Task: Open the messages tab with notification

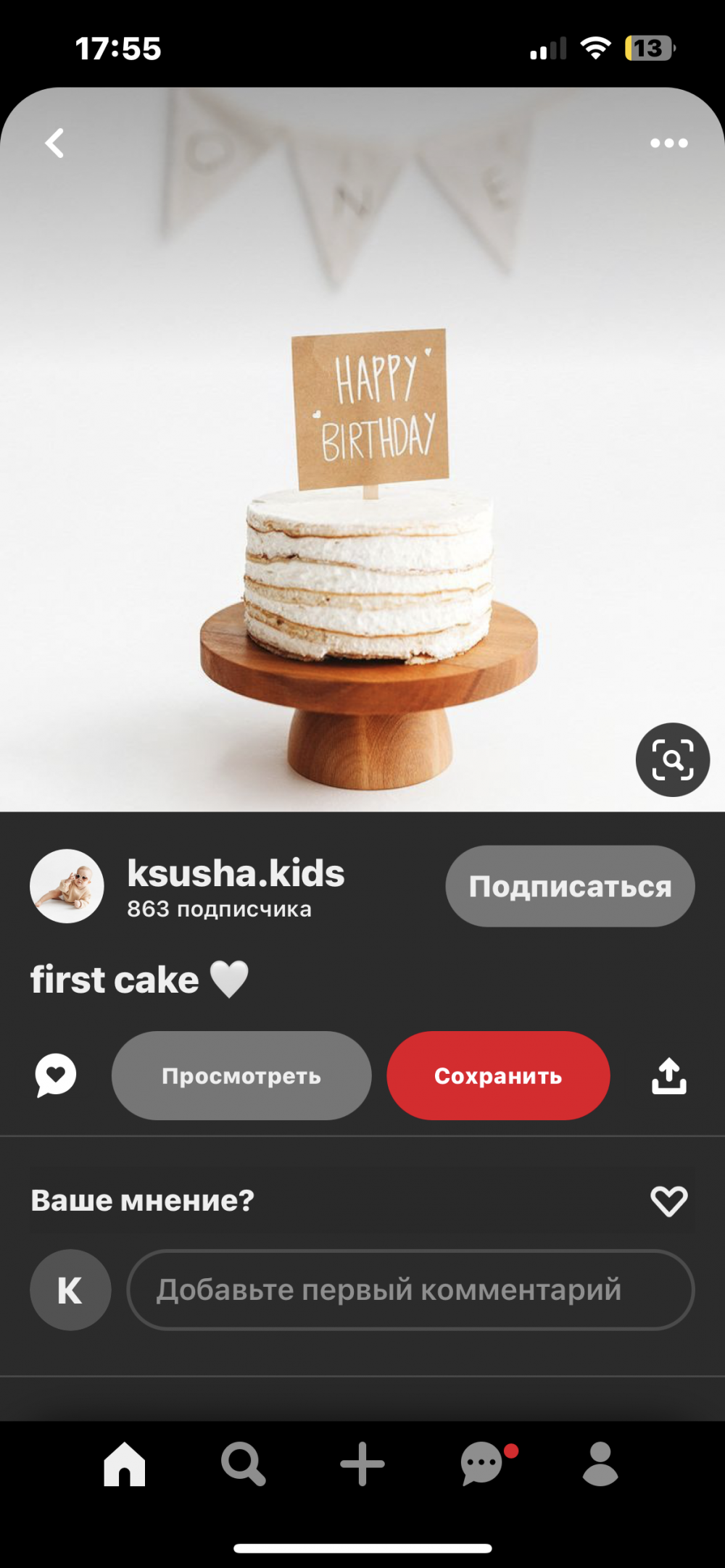Action: (x=482, y=1464)
